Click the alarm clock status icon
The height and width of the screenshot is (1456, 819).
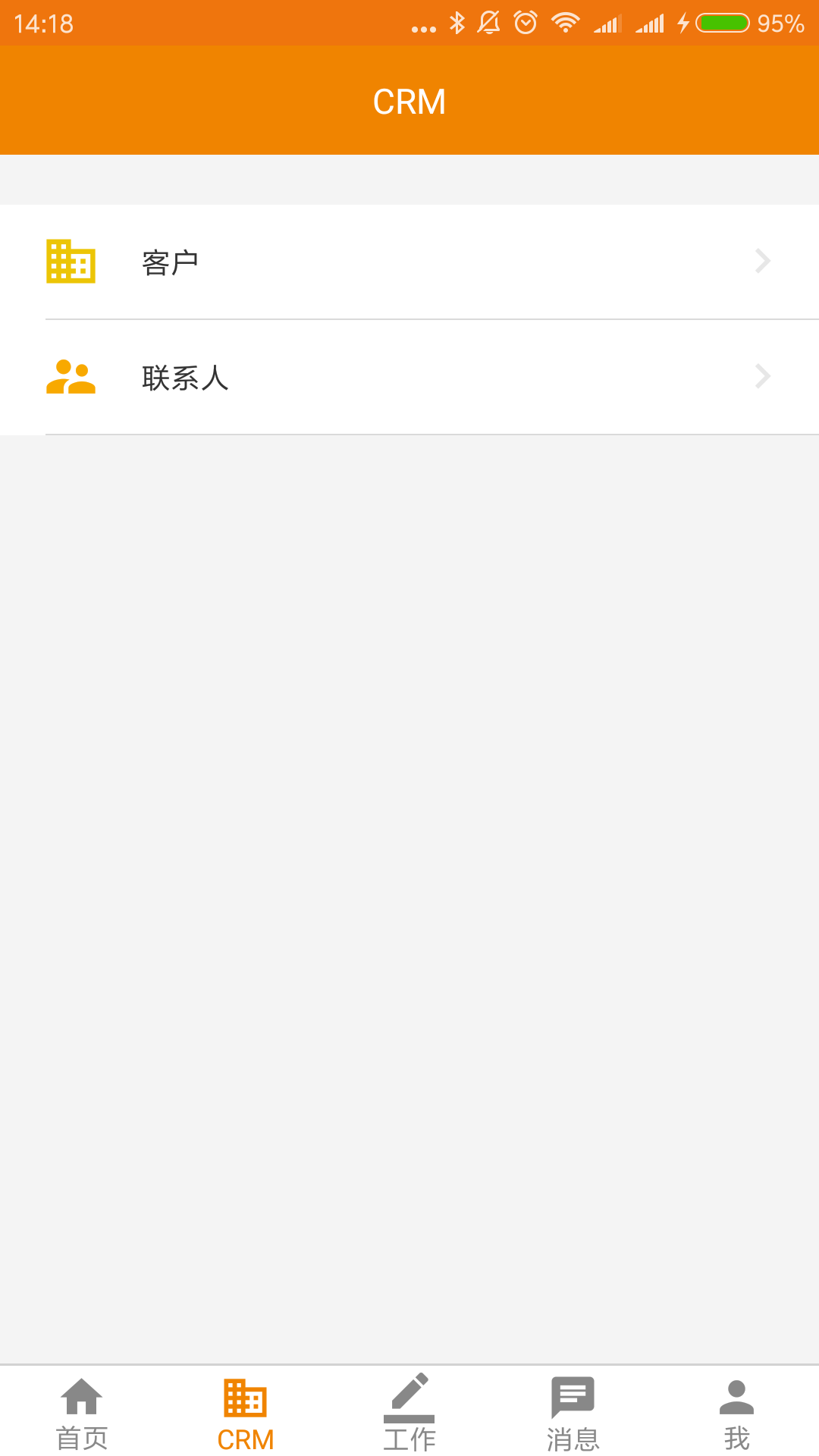(525, 22)
